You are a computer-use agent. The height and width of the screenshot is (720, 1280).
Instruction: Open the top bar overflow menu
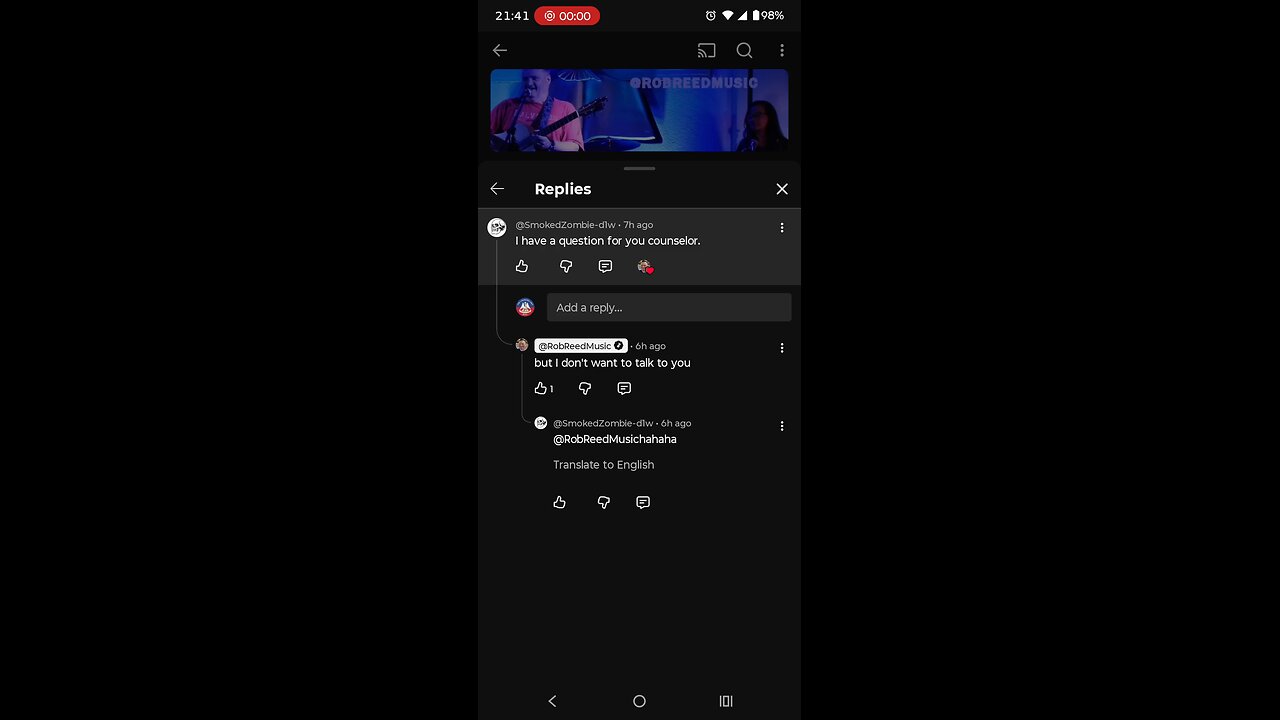(x=782, y=50)
